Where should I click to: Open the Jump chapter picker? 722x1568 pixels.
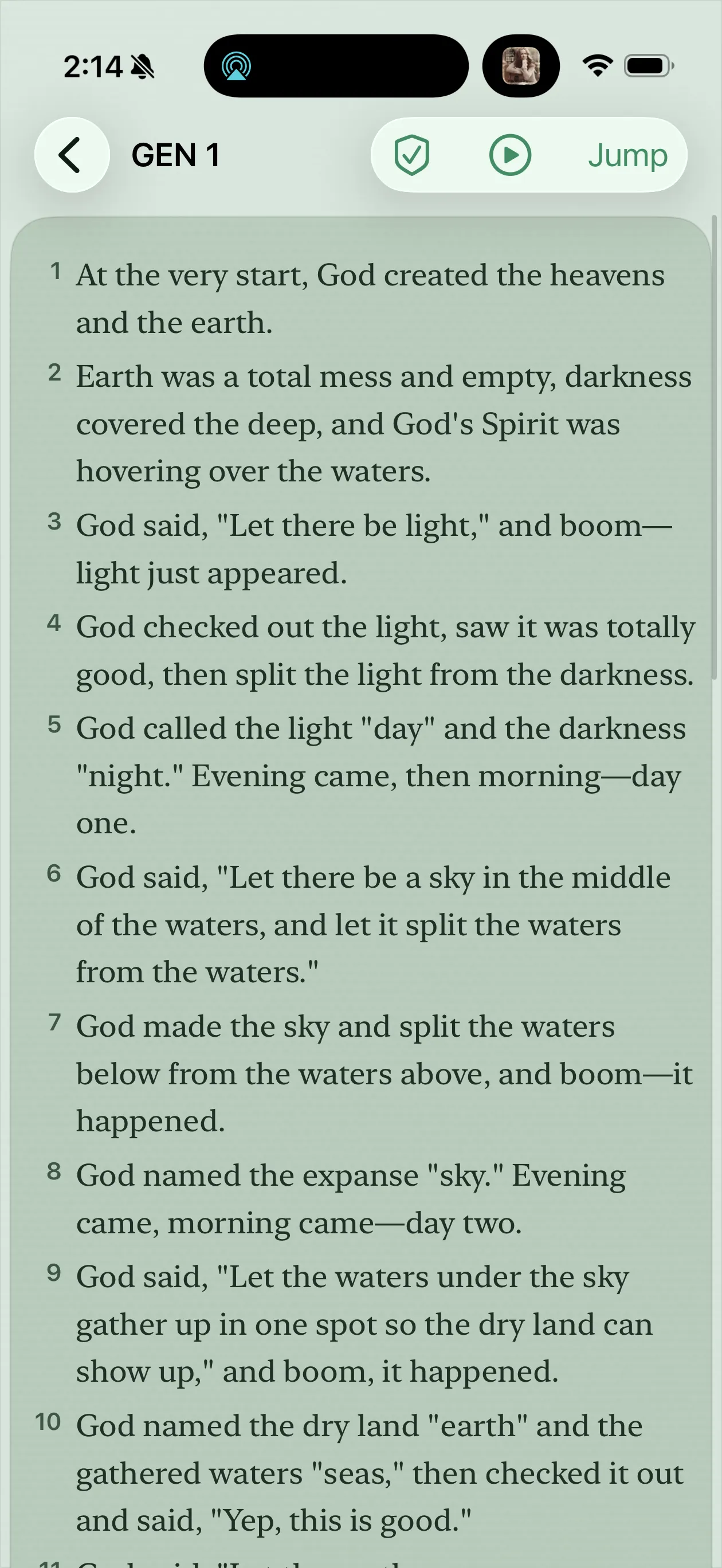coord(627,155)
